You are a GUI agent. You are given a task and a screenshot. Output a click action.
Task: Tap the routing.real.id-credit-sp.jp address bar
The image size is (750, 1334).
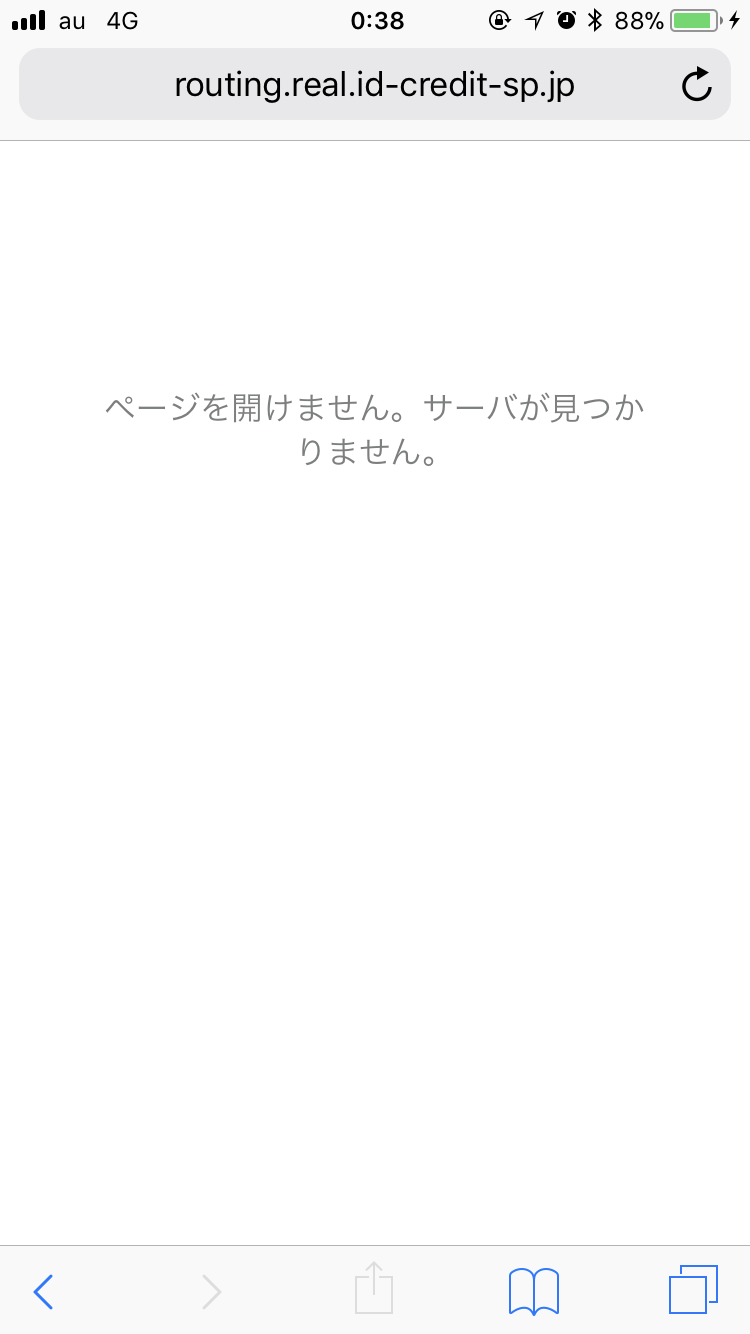pos(374,85)
